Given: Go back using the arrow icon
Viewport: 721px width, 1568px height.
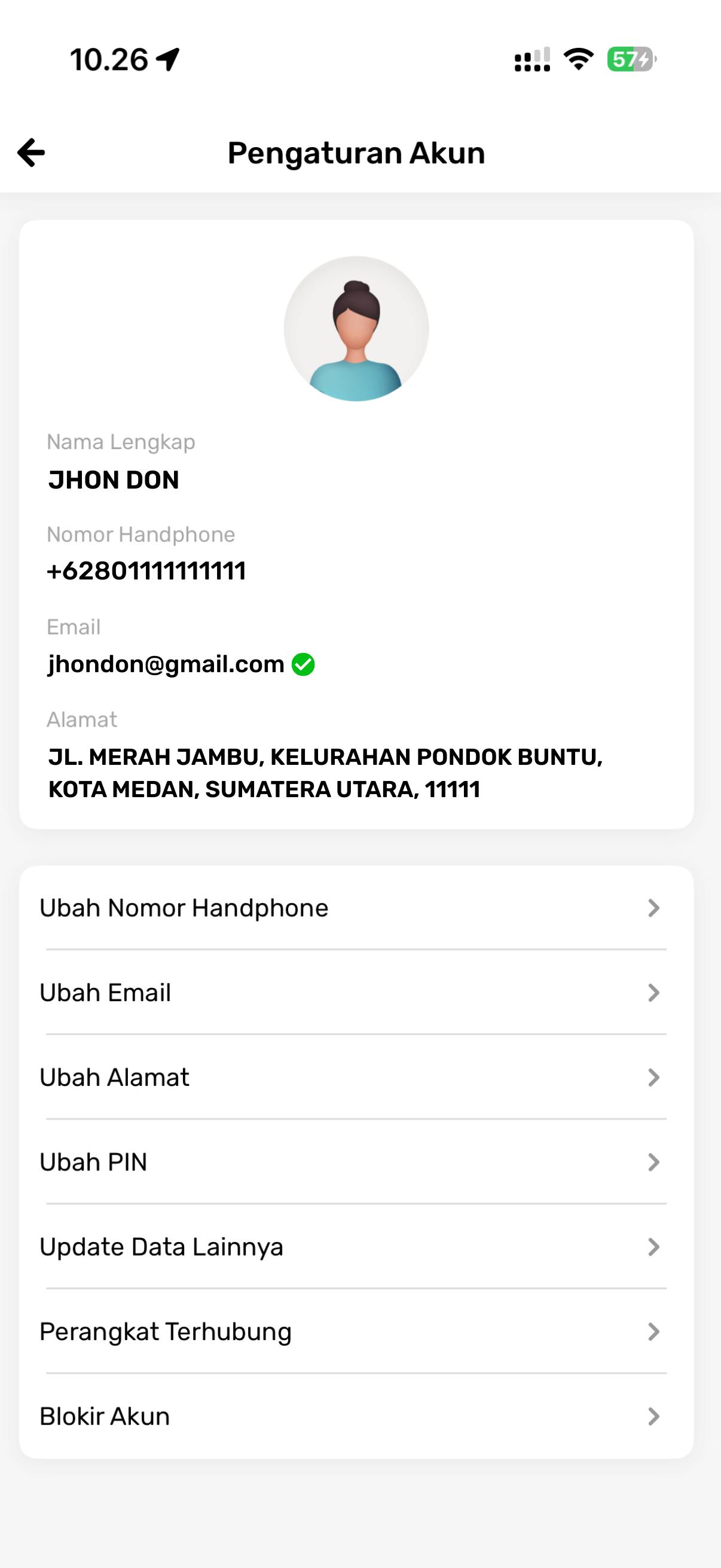Looking at the screenshot, I should point(31,152).
